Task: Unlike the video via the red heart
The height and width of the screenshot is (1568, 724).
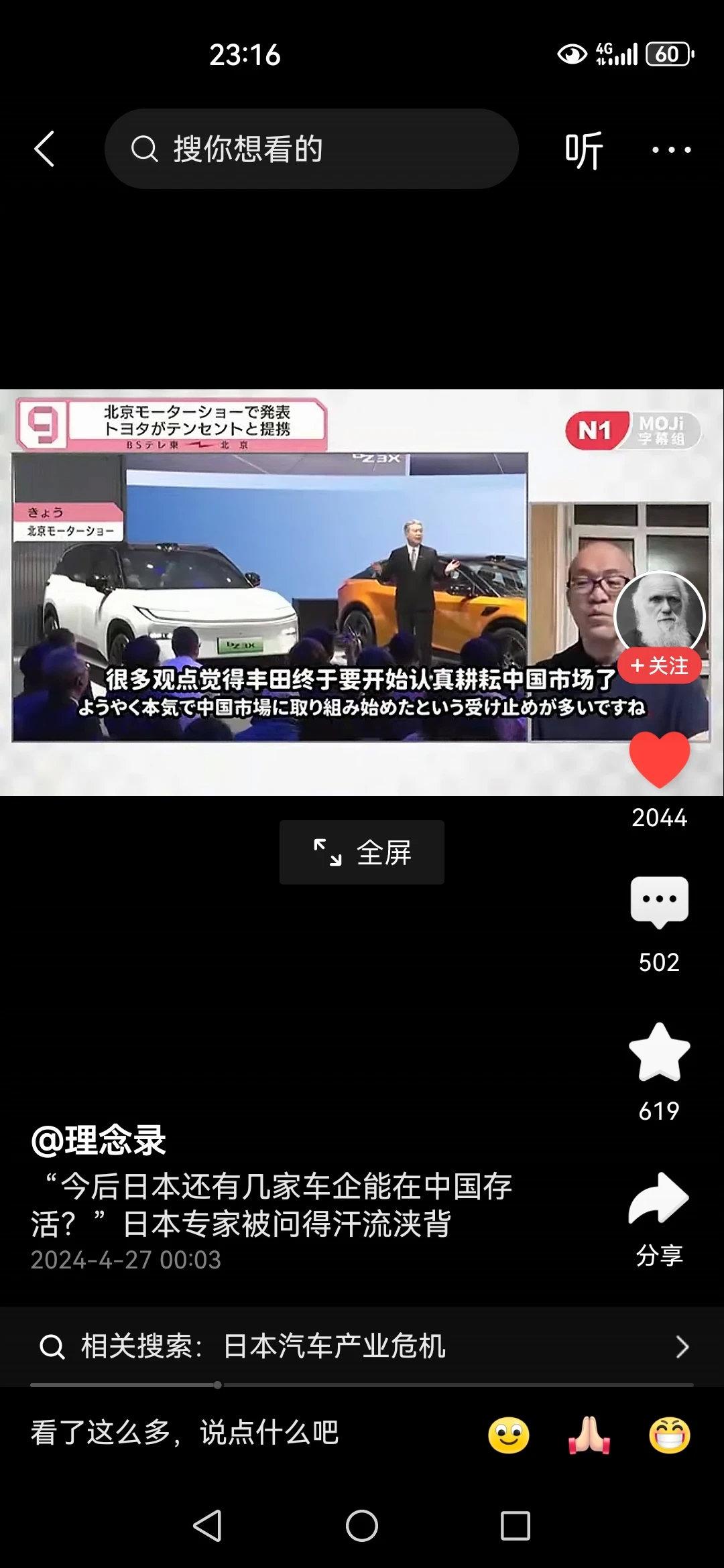Action: point(659,759)
